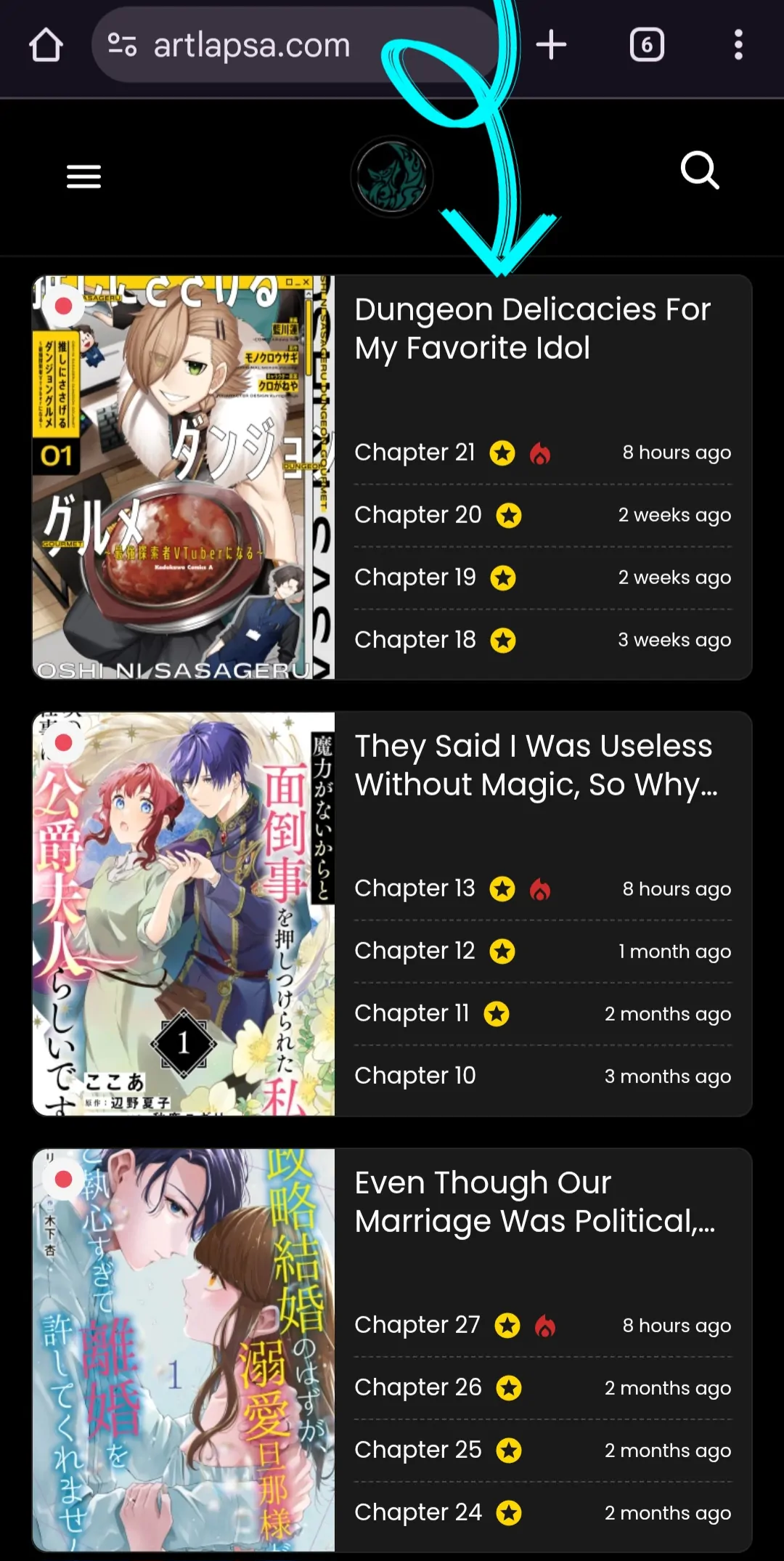Read Chapter 10 from 3 months ago
Image resolution: width=784 pixels, height=1561 pixels.
[x=415, y=1076]
